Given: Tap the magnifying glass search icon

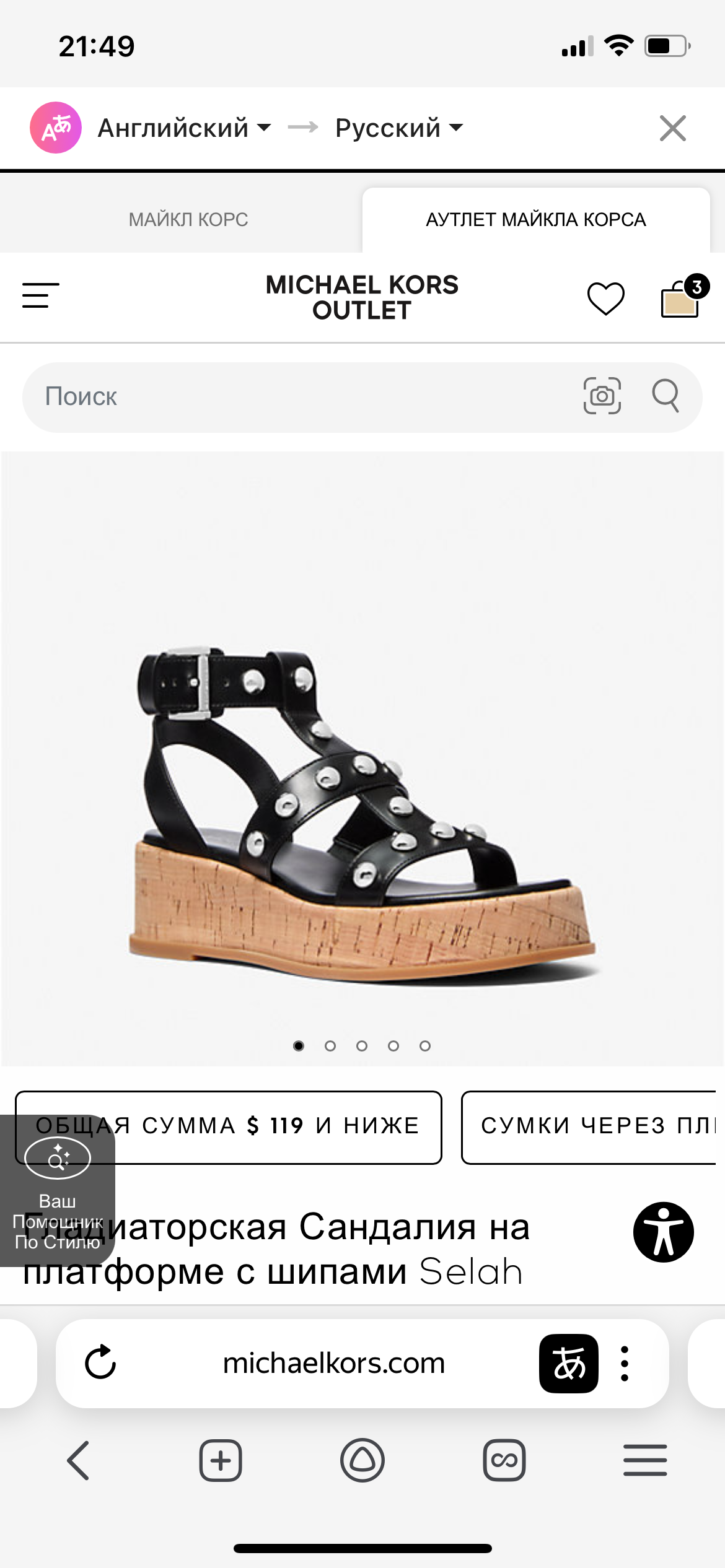Looking at the screenshot, I should (666, 396).
